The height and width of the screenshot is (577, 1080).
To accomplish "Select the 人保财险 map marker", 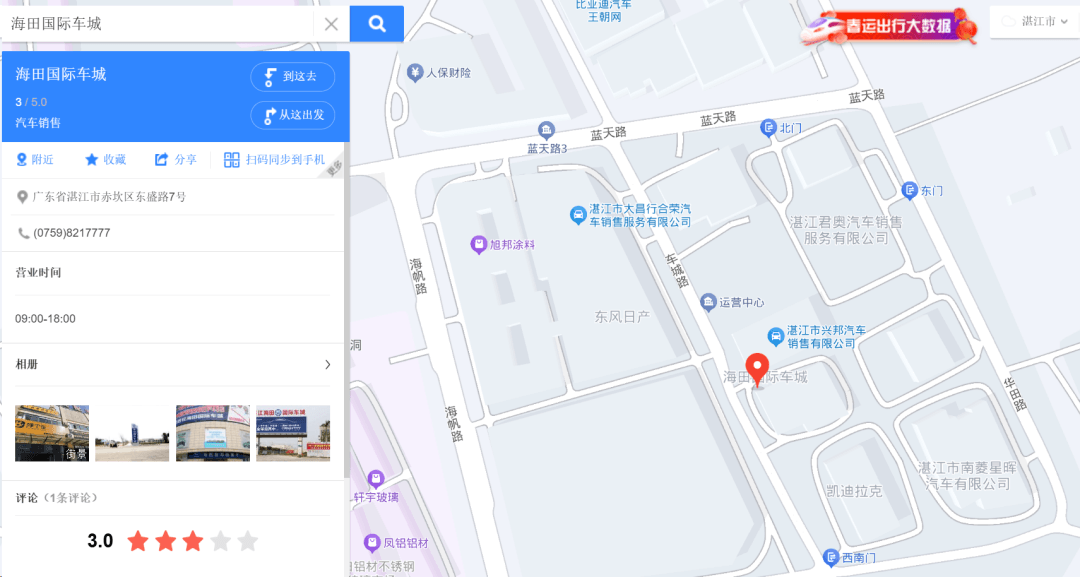I will [x=415, y=72].
